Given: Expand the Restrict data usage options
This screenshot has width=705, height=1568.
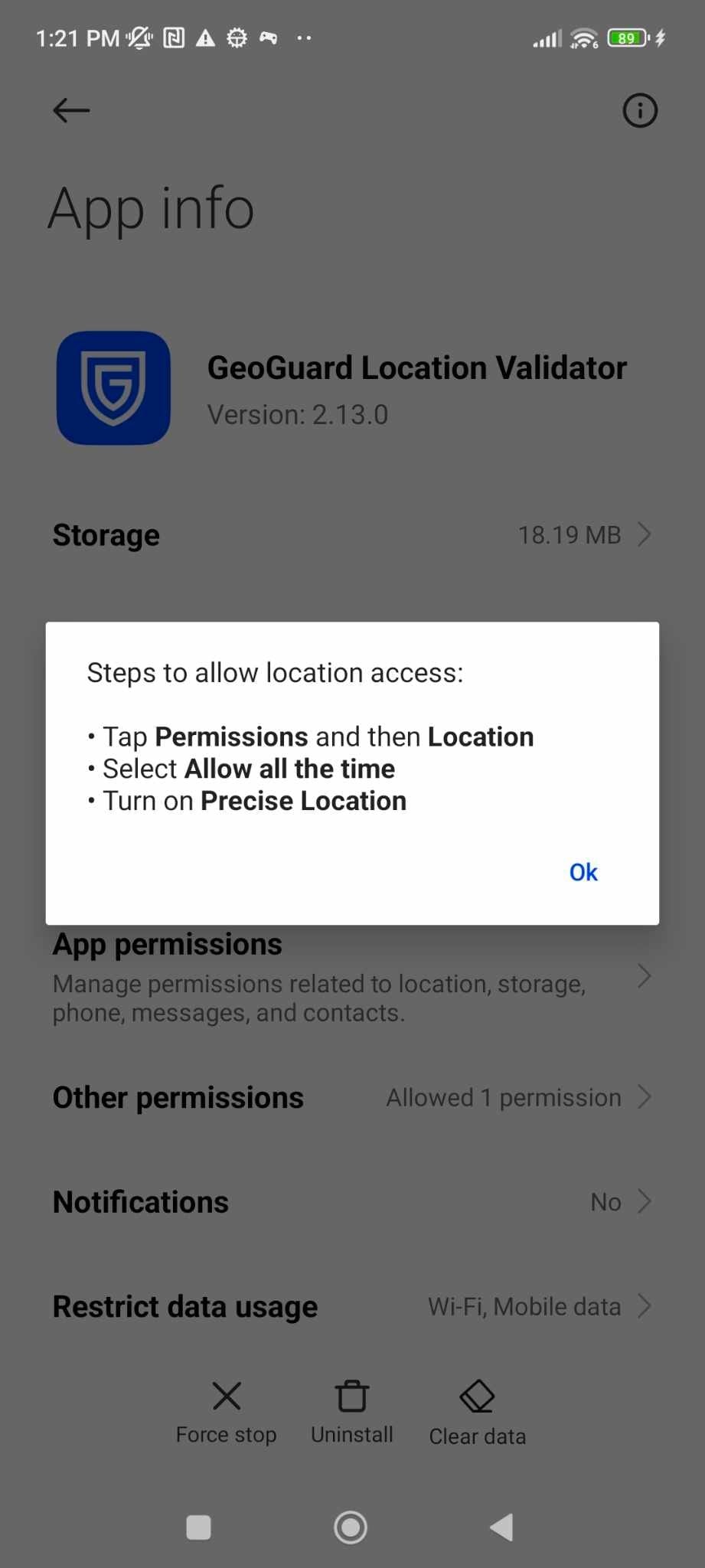Looking at the screenshot, I should tap(352, 1306).
